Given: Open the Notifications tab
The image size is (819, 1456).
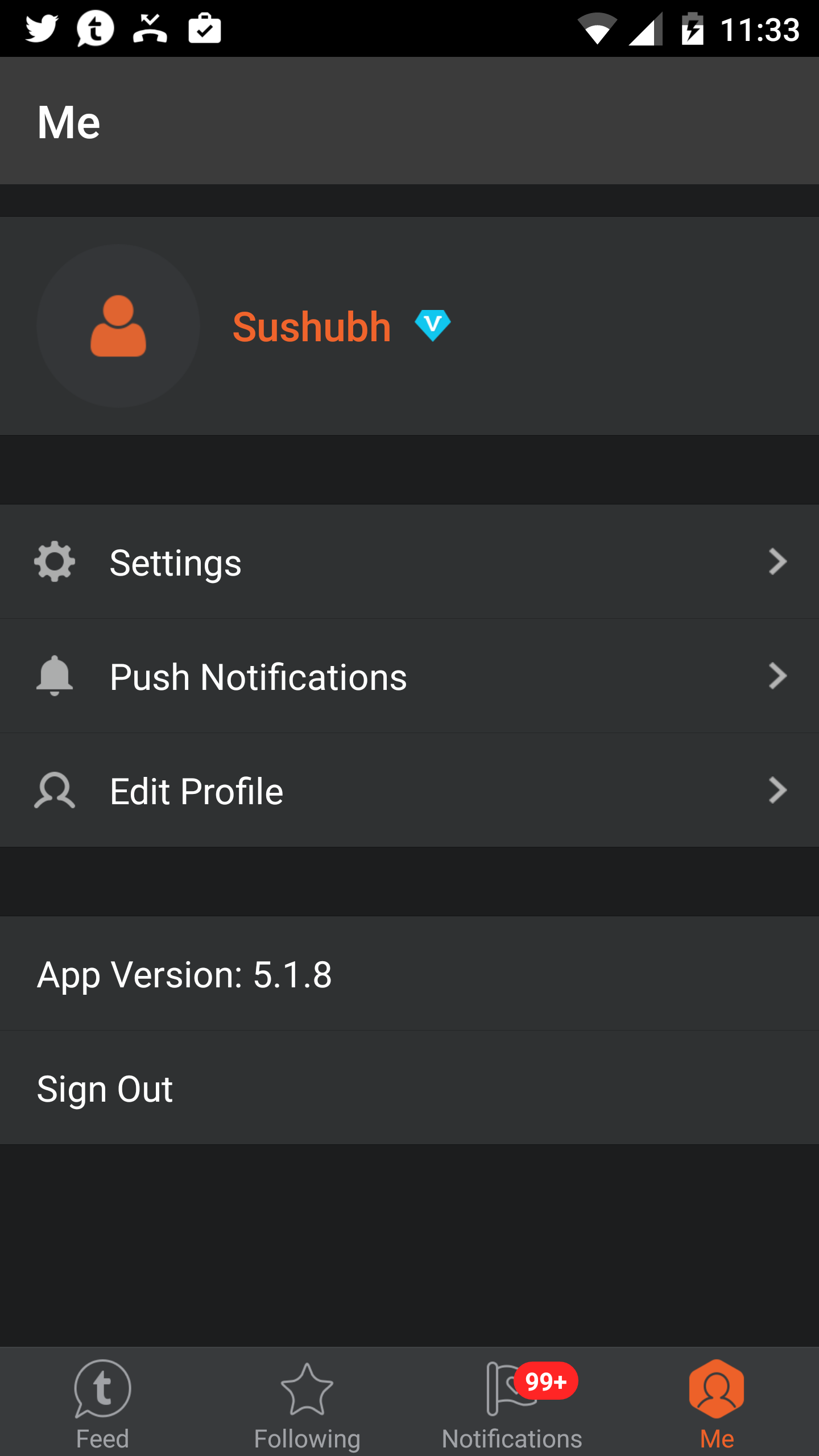Looking at the screenshot, I should point(512,1402).
